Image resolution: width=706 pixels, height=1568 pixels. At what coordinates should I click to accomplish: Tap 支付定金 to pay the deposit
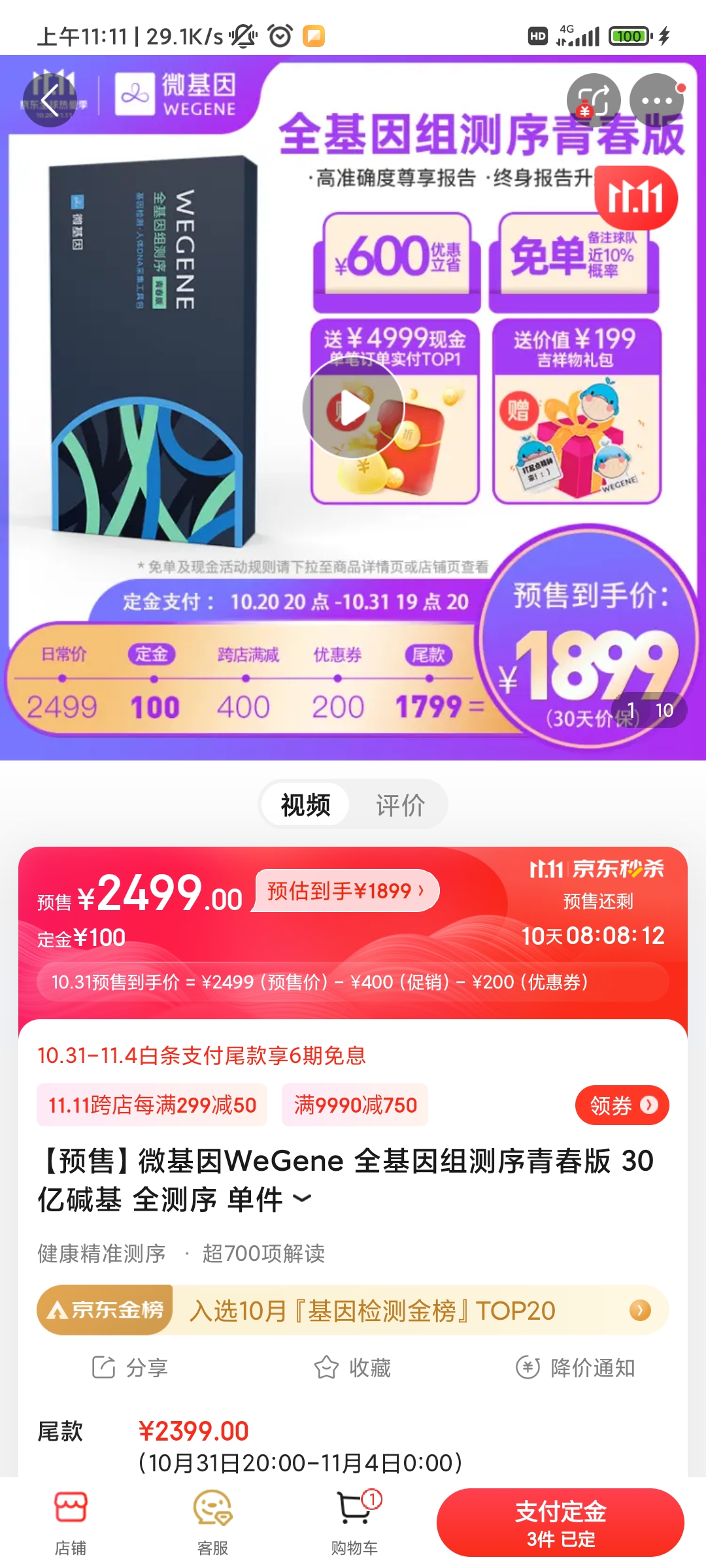click(x=560, y=1522)
